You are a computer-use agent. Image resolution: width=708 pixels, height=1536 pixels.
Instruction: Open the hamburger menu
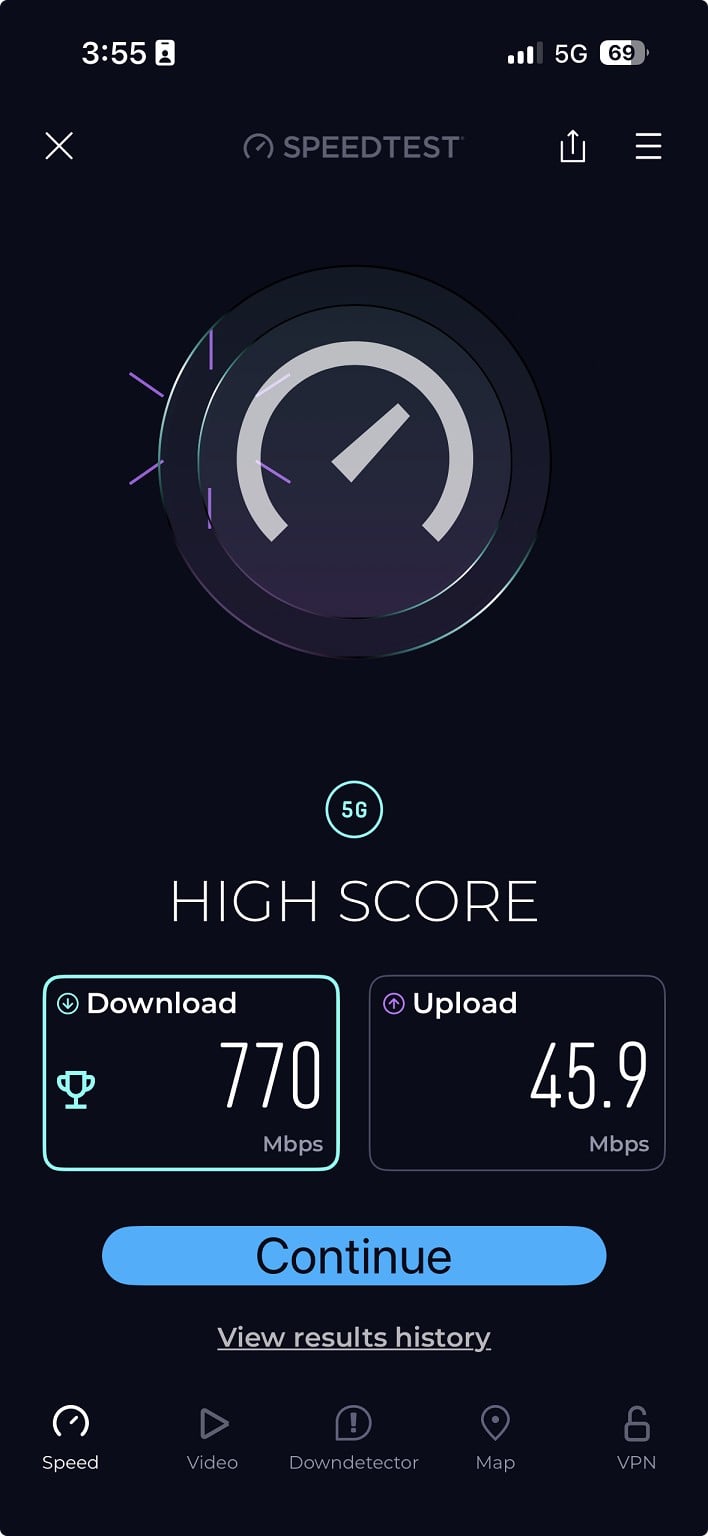tap(648, 147)
